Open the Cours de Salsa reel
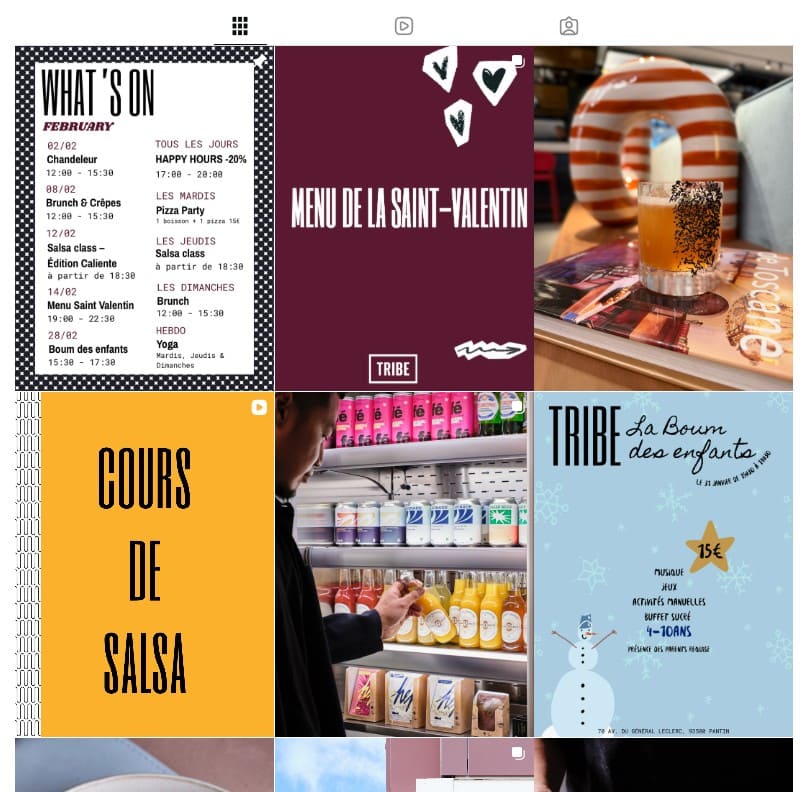 144,564
